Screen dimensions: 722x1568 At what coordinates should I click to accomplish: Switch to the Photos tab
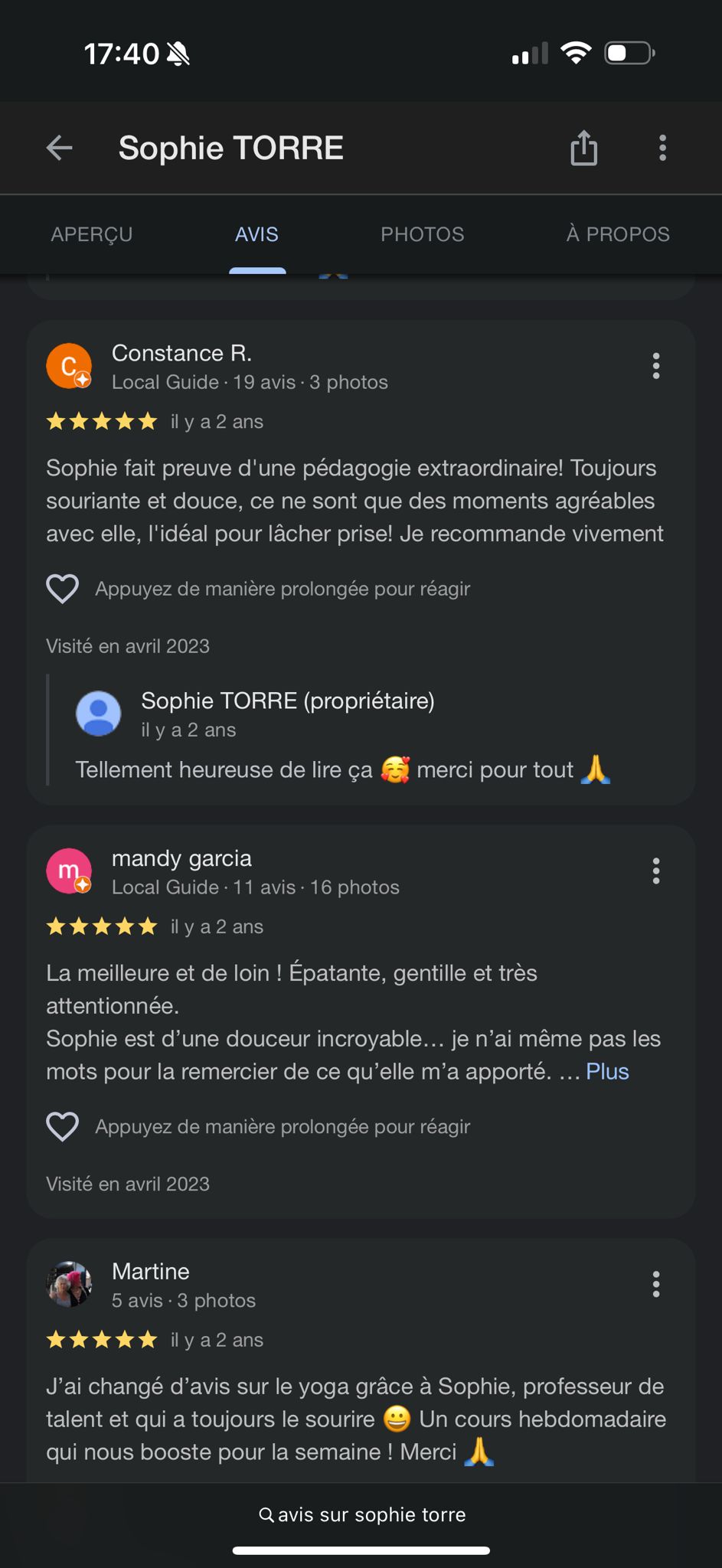click(x=423, y=234)
